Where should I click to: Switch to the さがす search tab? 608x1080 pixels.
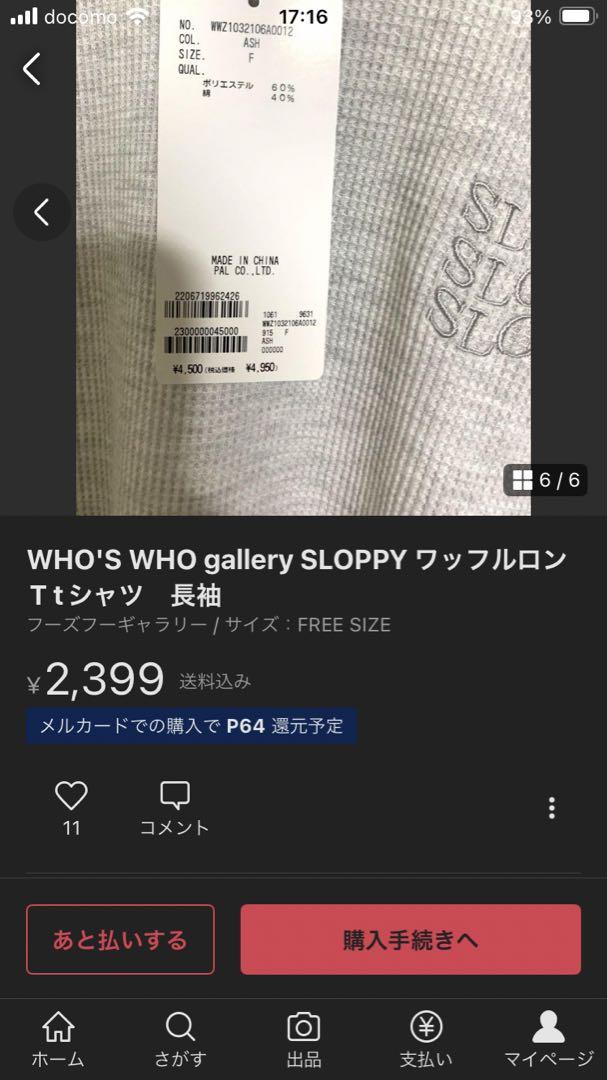click(180, 1039)
